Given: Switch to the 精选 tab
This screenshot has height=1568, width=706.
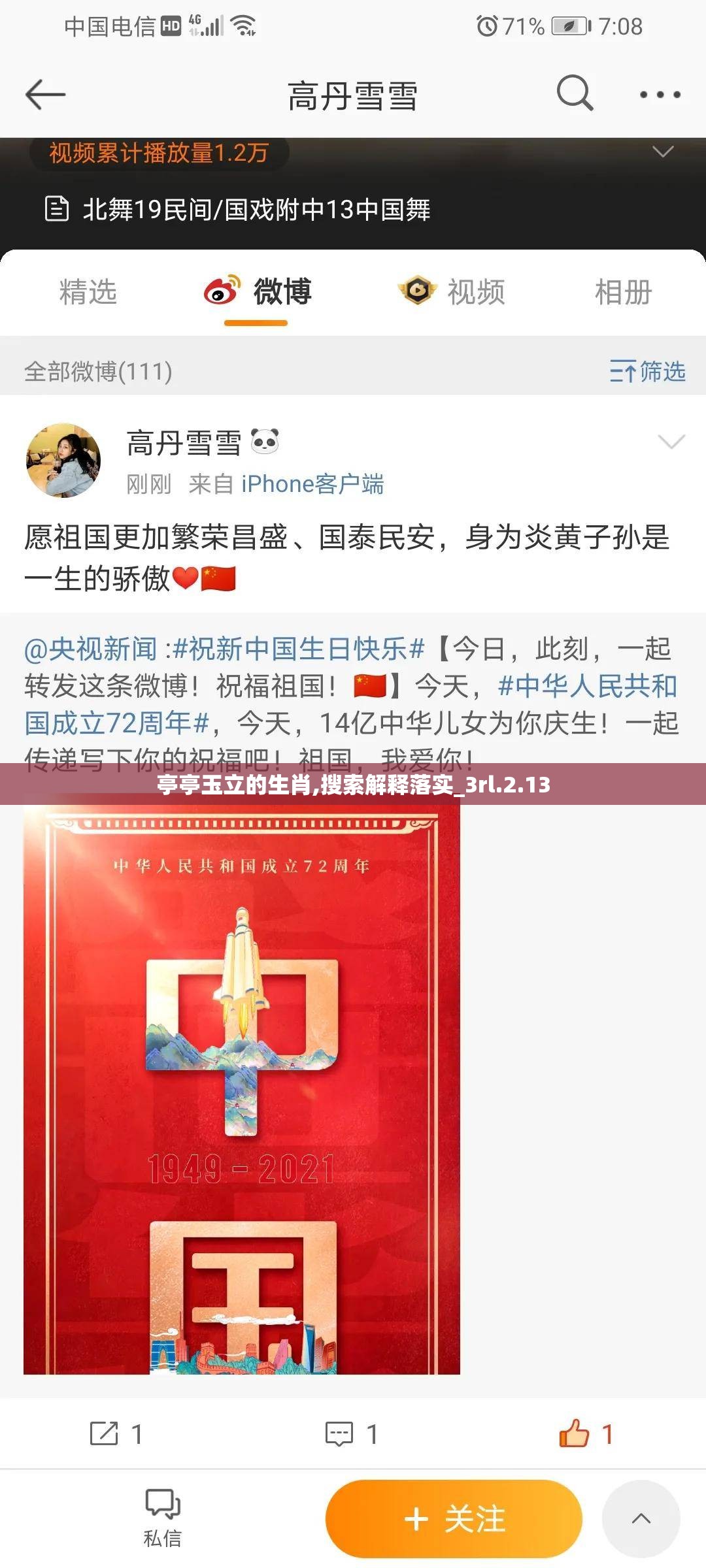Looking at the screenshot, I should pos(88,291).
